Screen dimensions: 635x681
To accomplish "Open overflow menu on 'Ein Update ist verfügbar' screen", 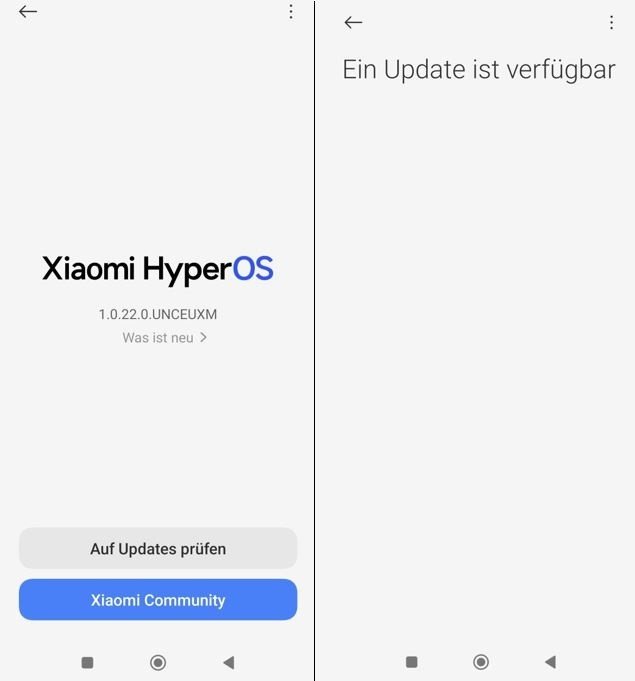I will pyautogui.click(x=611, y=22).
